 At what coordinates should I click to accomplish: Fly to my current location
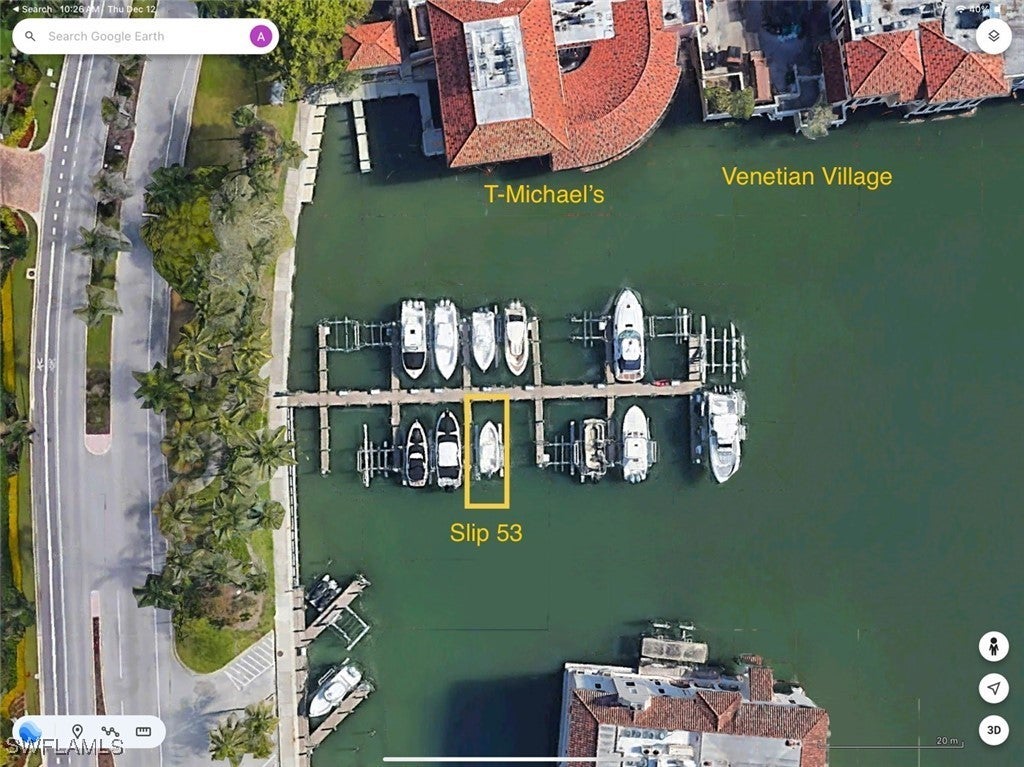click(x=993, y=688)
